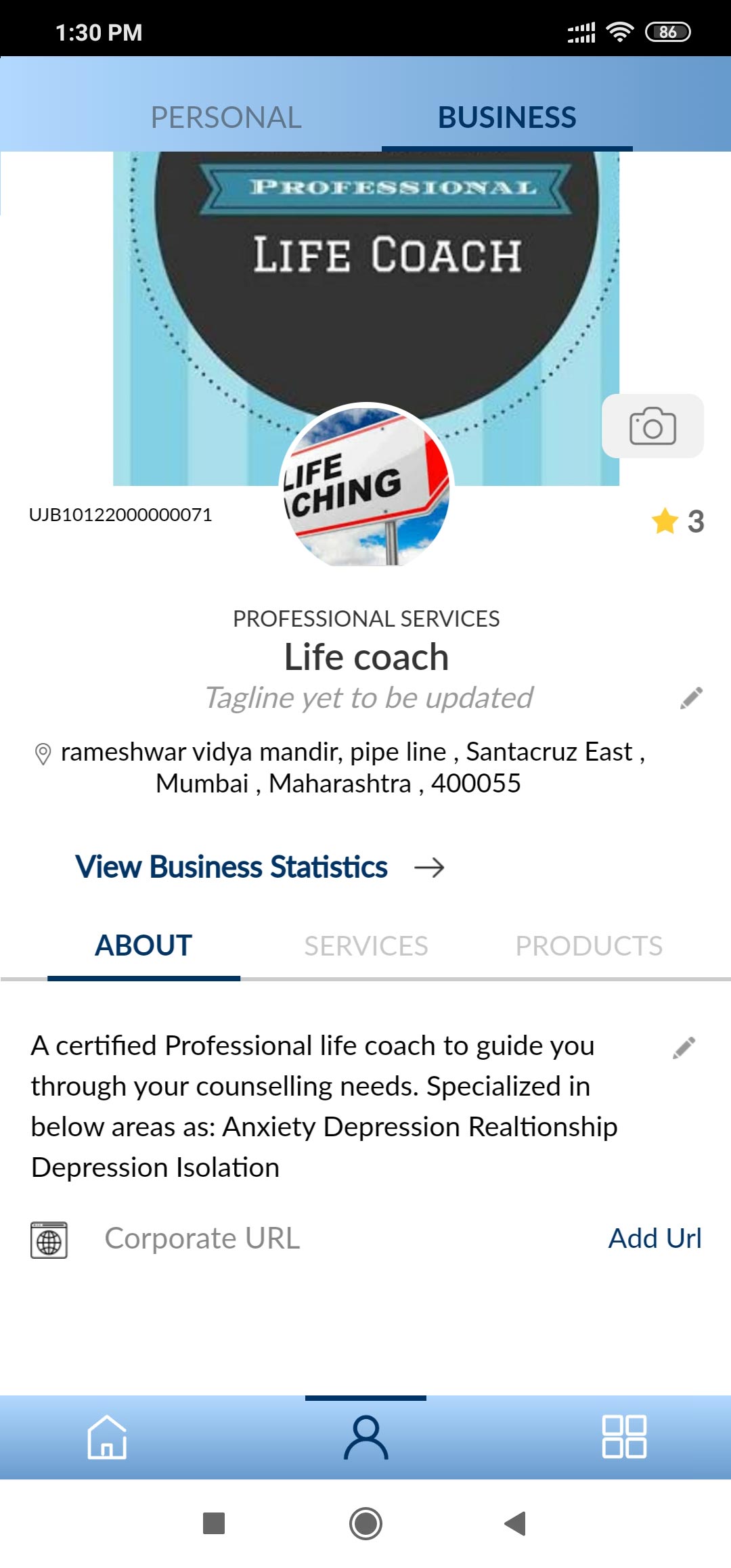The height and width of the screenshot is (1568, 731).
Task: Open recent apps from the navigation bar
Action: tap(214, 1523)
